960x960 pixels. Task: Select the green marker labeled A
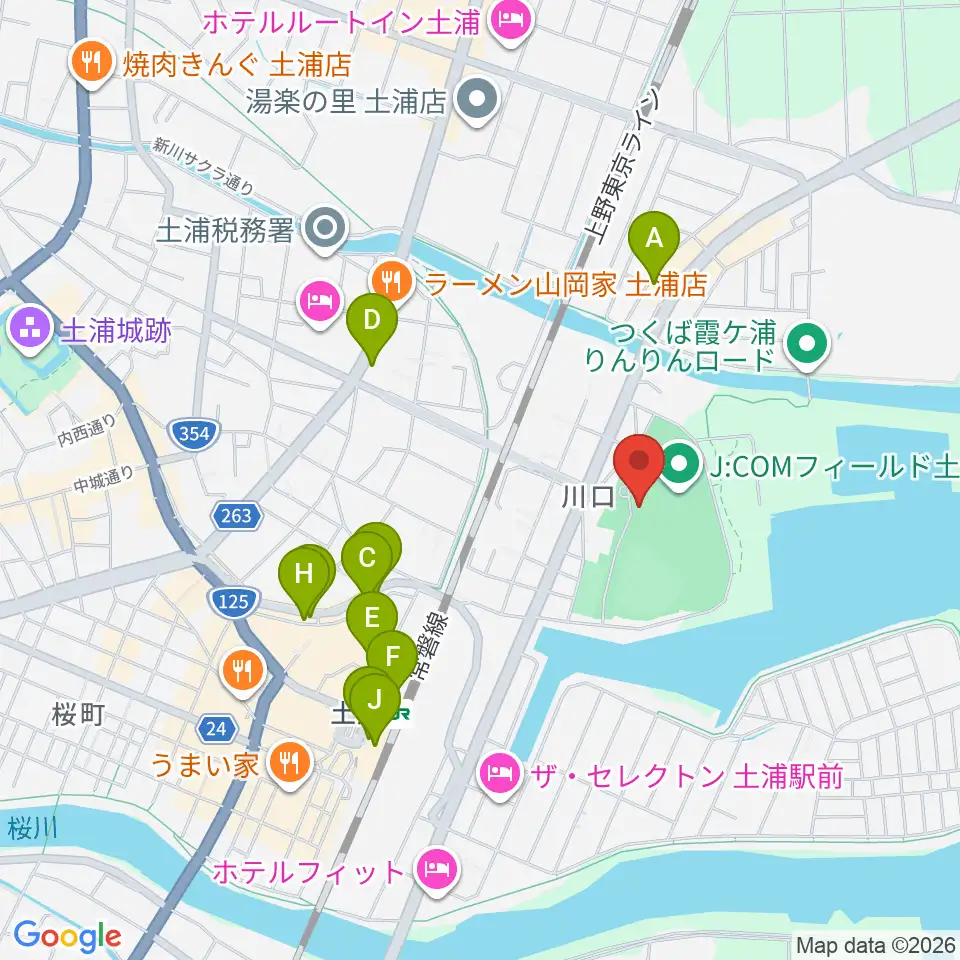[x=654, y=242]
